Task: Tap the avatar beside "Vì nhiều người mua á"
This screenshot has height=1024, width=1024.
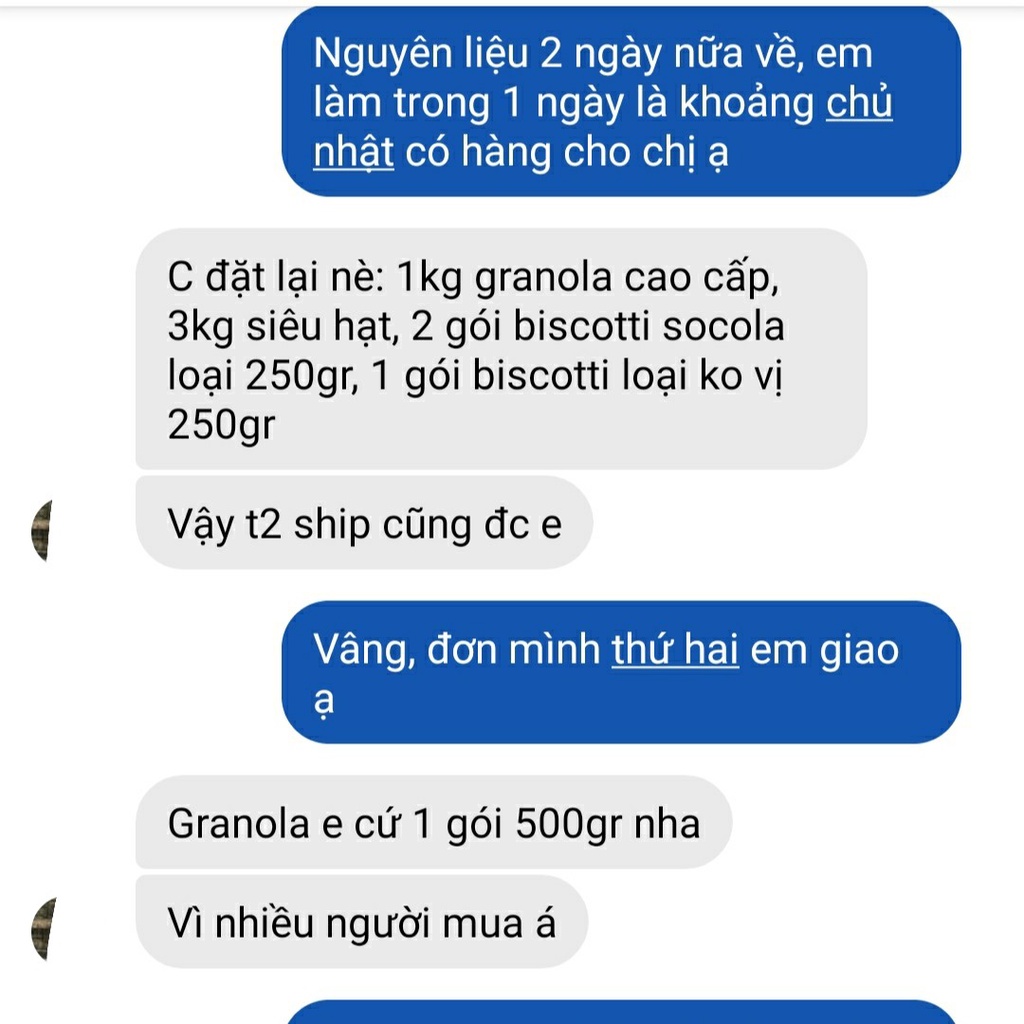Action: click(x=44, y=928)
